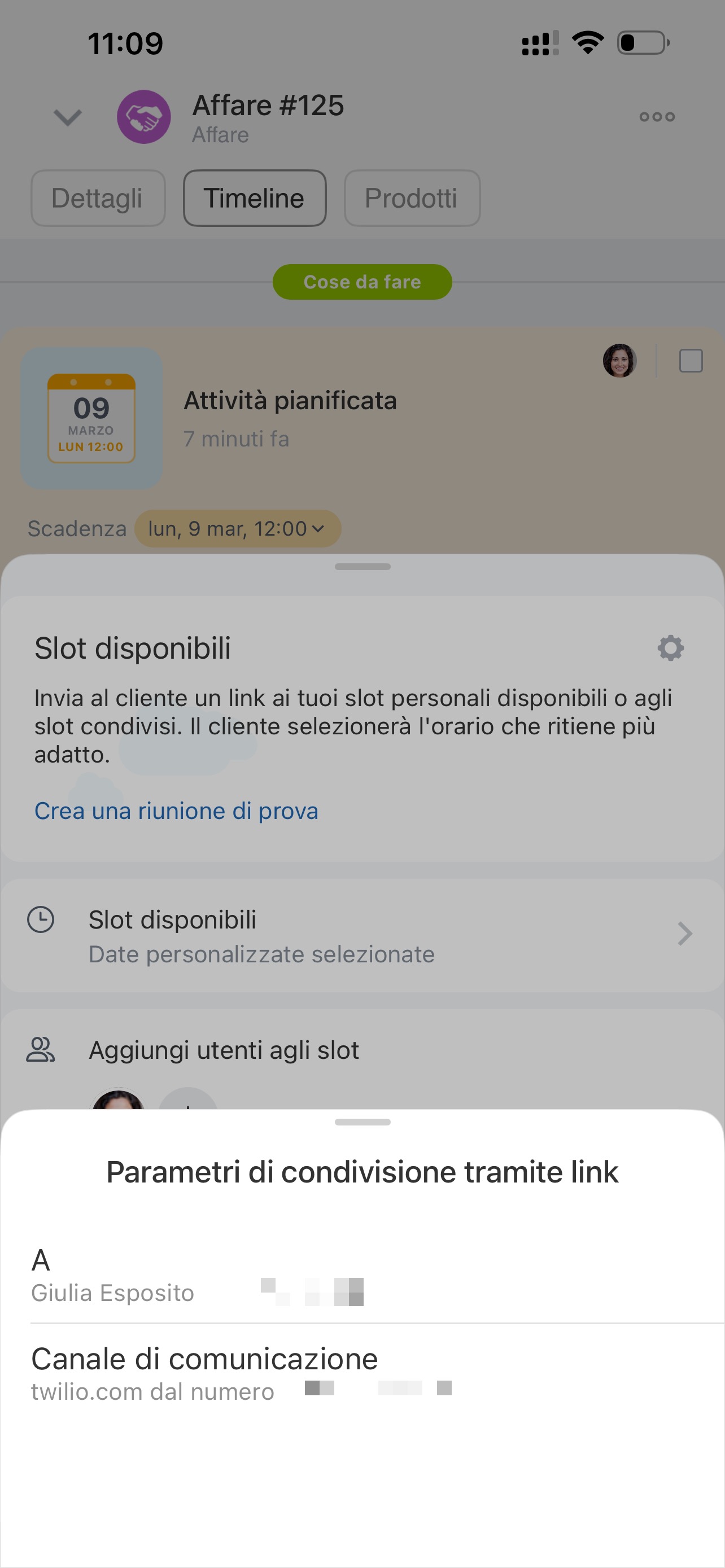
Task: Open the Canale di comunicazione setting
Action: [361, 1373]
